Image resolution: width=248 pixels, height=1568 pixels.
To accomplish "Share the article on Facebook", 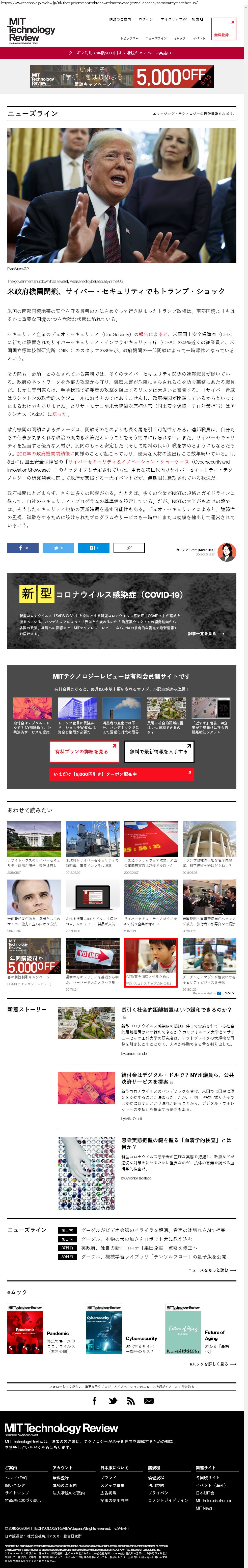I will (22, 548).
